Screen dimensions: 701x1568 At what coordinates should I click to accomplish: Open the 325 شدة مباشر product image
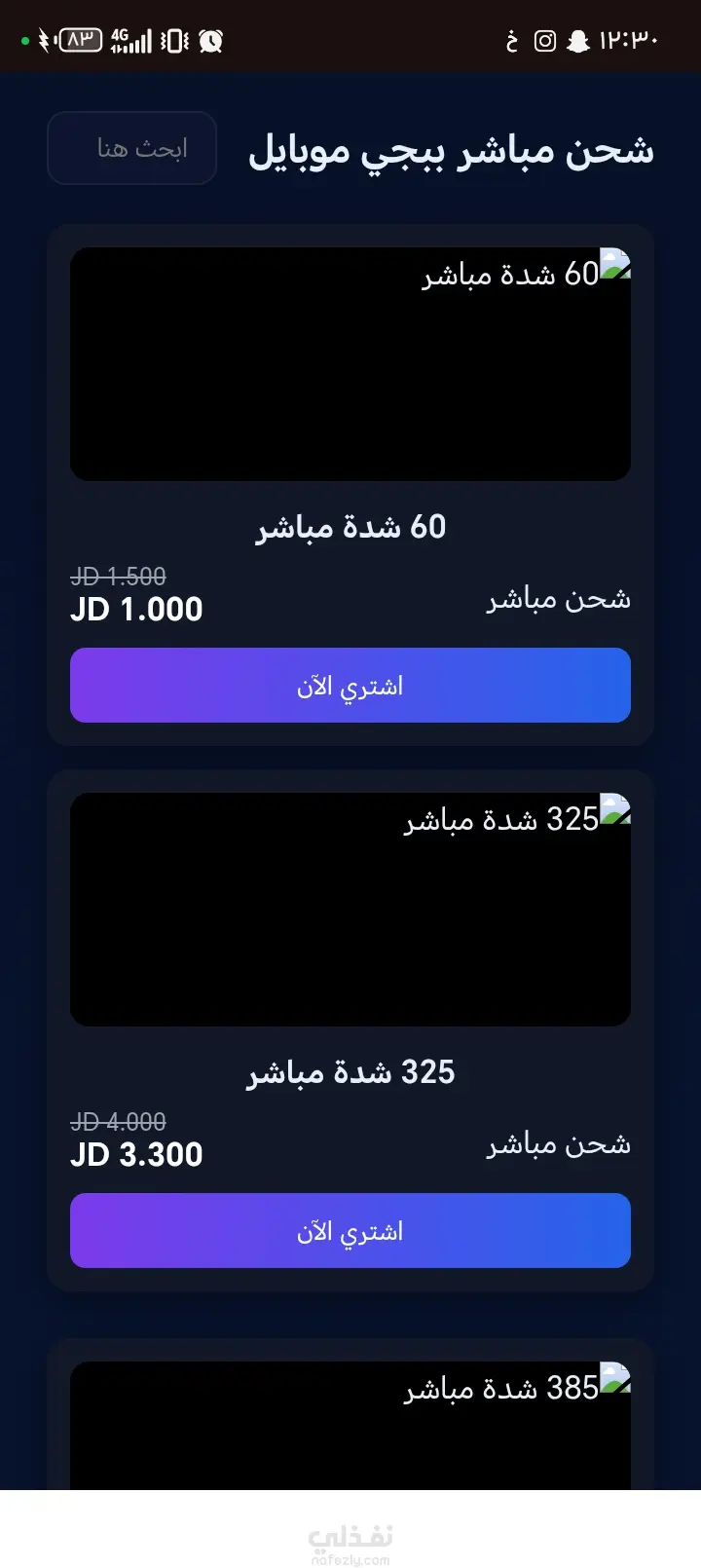point(350,910)
